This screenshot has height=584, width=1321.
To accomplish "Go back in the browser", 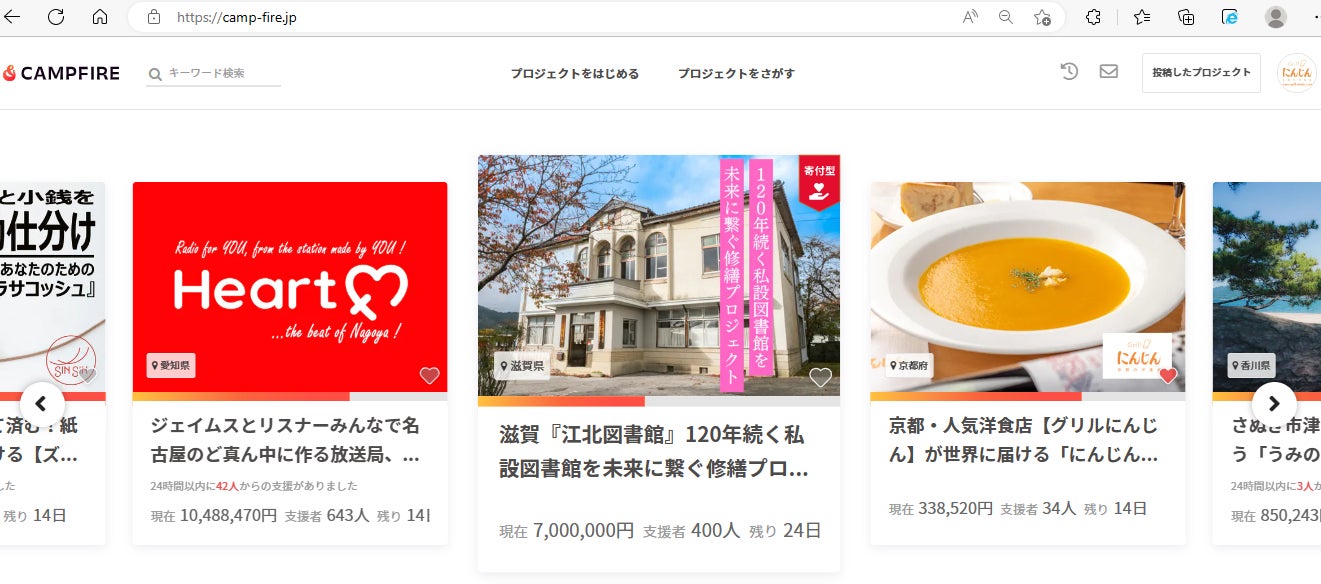I will [x=12, y=17].
